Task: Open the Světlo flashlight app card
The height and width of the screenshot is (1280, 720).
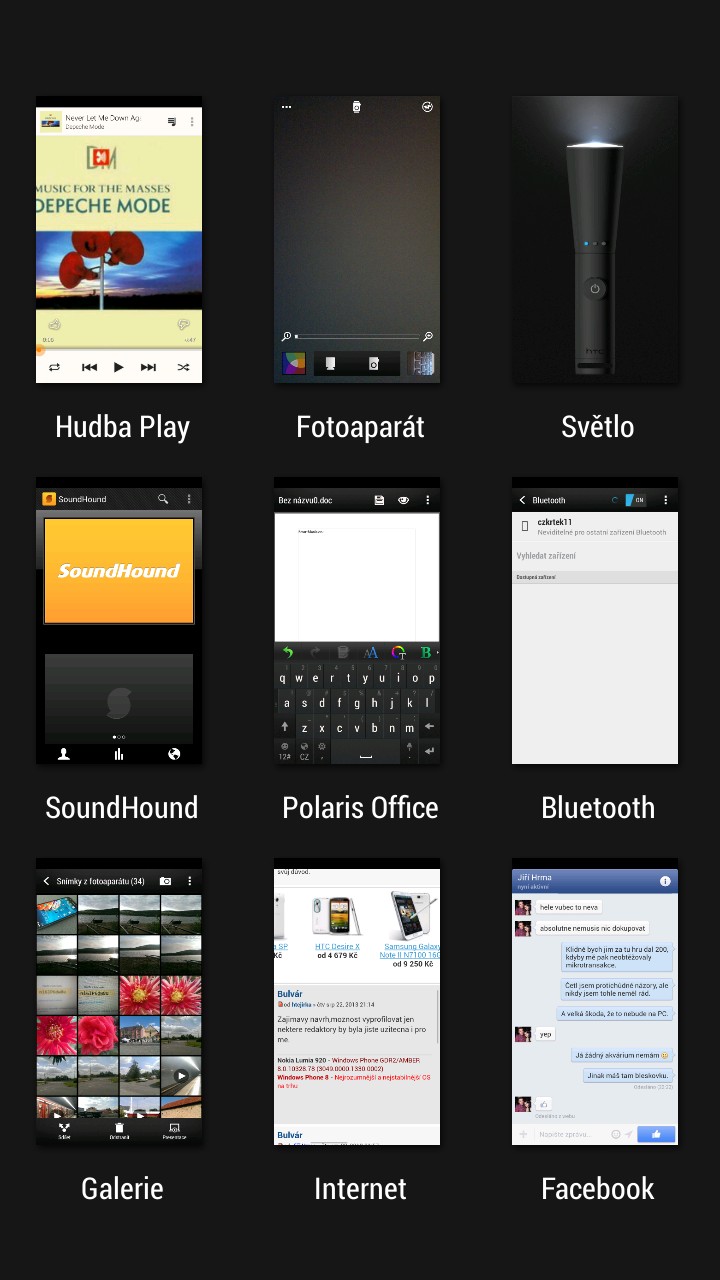Action: point(595,240)
